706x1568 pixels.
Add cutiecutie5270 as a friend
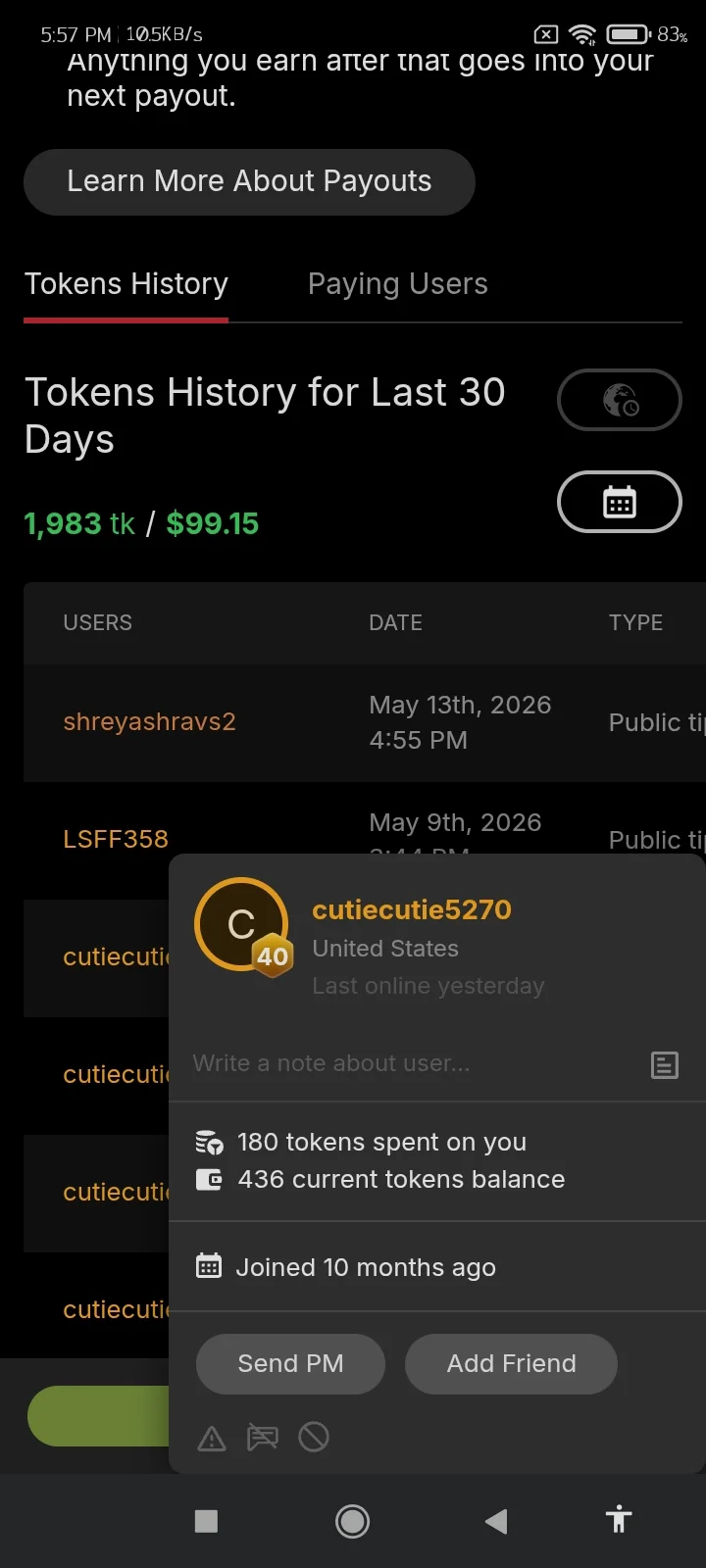(511, 1364)
